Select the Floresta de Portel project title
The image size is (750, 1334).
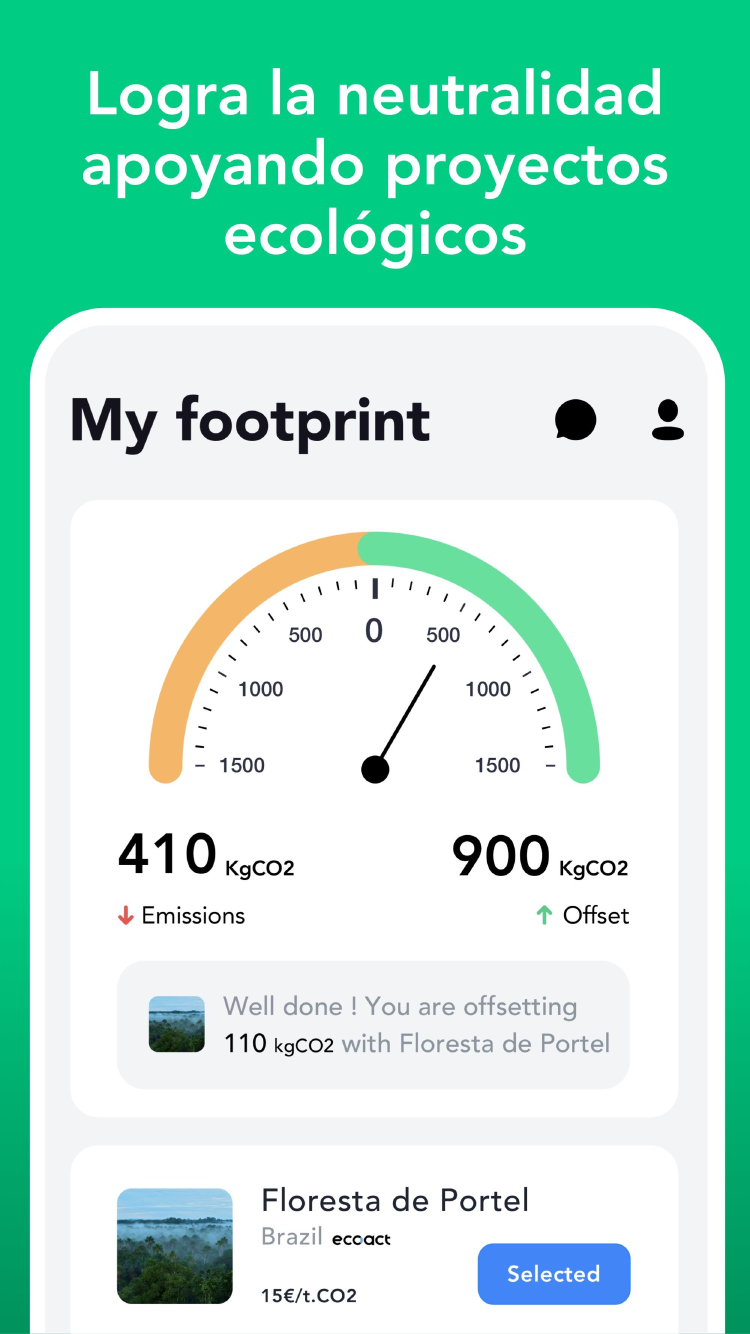click(x=396, y=1200)
